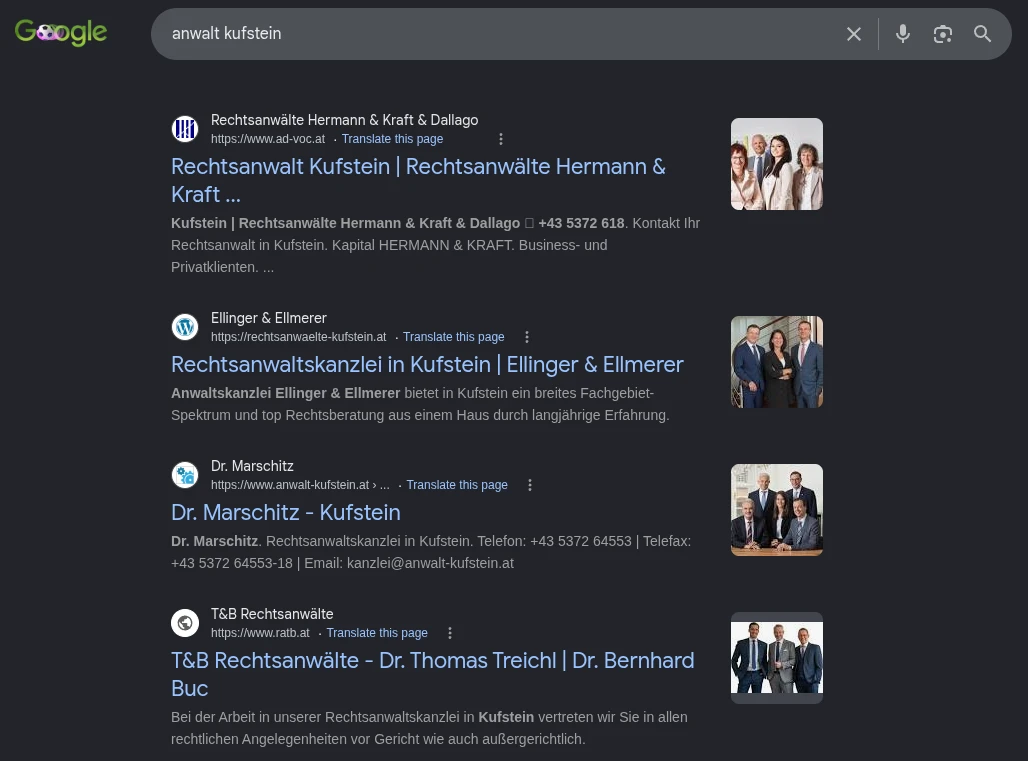Translate the ratb.at page

pyautogui.click(x=377, y=633)
